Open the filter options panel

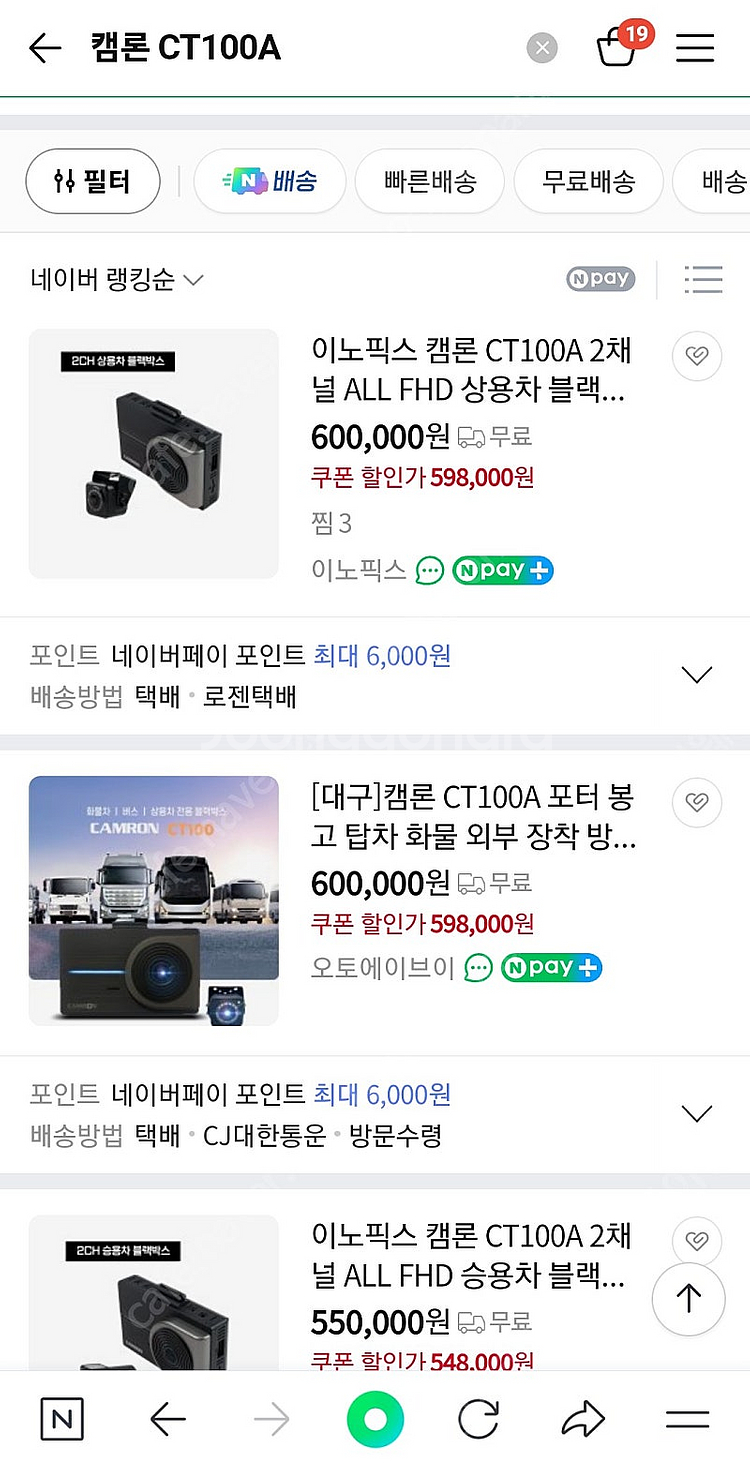pyautogui.click(x=92, y=181)
